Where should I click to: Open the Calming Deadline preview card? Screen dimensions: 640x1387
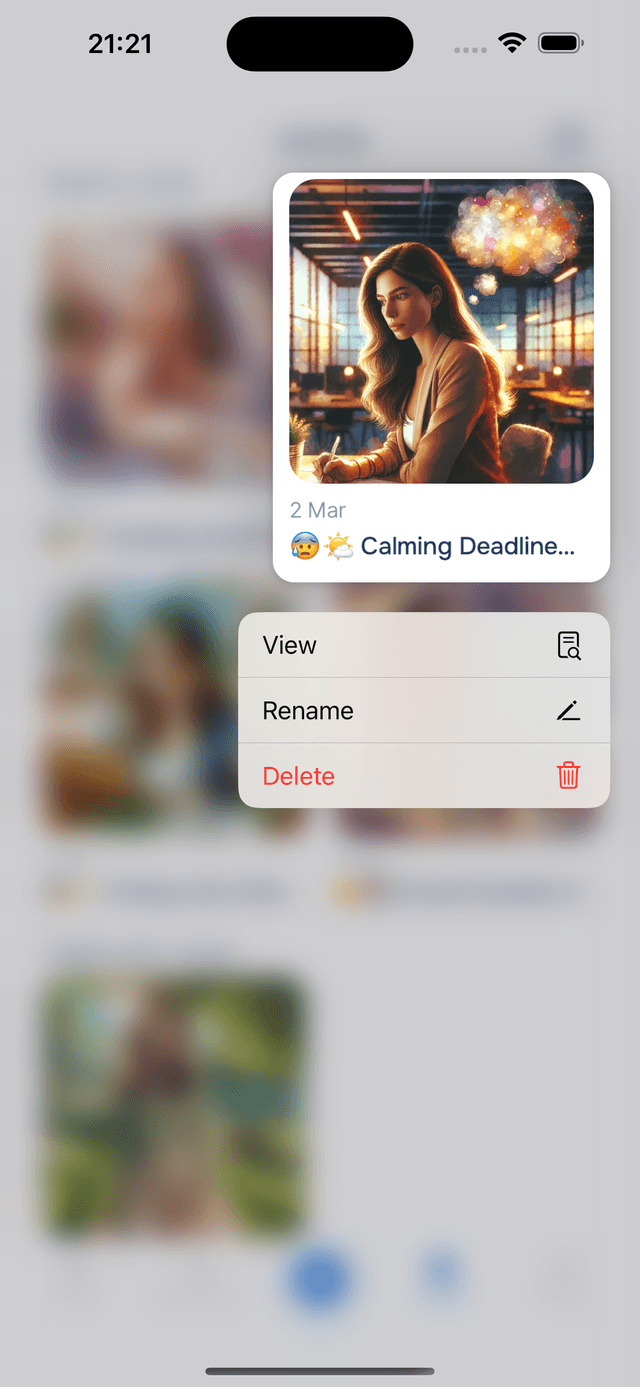pos(441,376)
